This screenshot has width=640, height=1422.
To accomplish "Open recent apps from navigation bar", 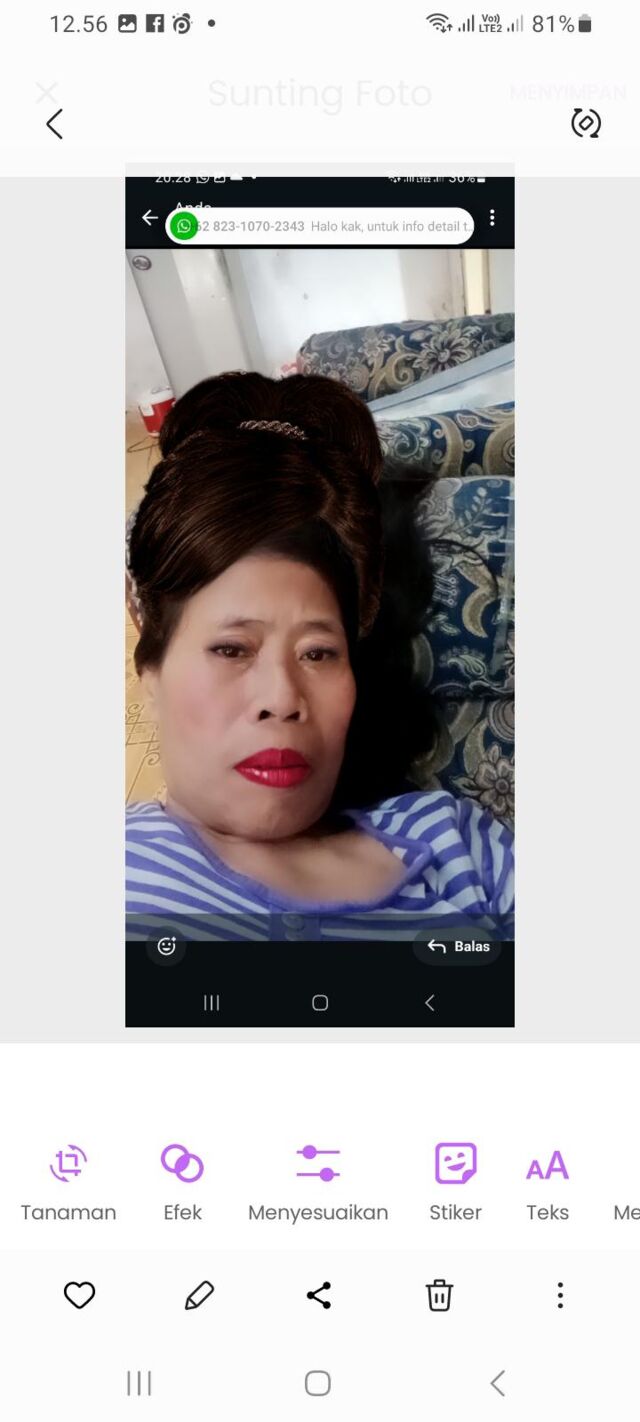I will coord(139,1383).
